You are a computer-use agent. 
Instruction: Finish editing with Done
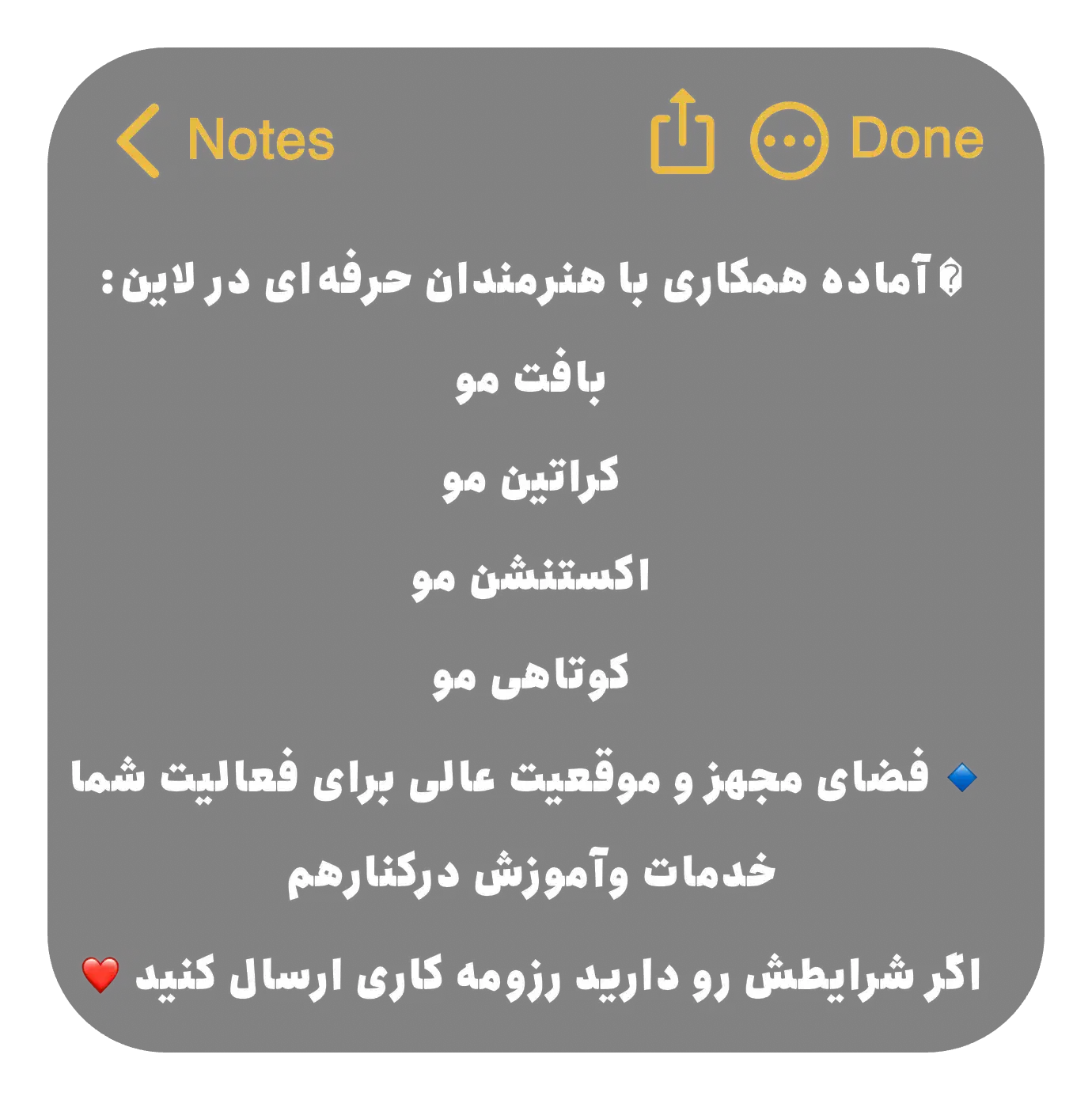(916, 139)
